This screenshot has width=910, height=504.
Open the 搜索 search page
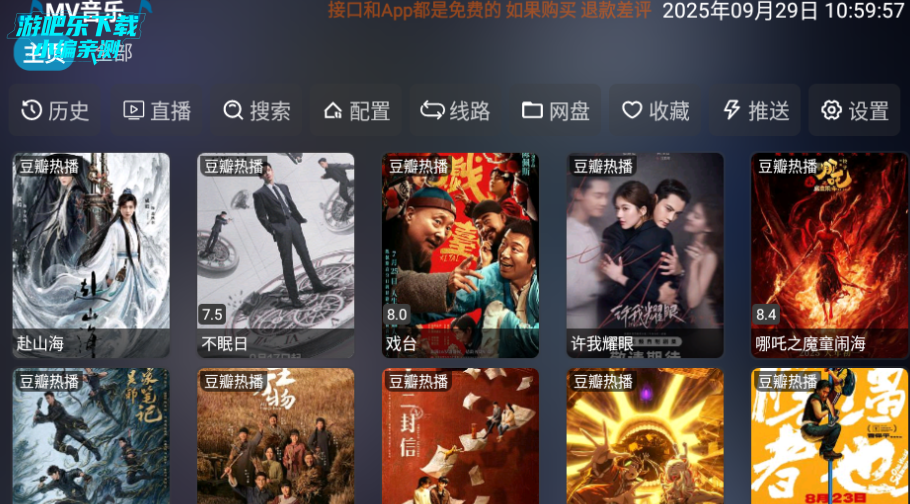[256, 111]
